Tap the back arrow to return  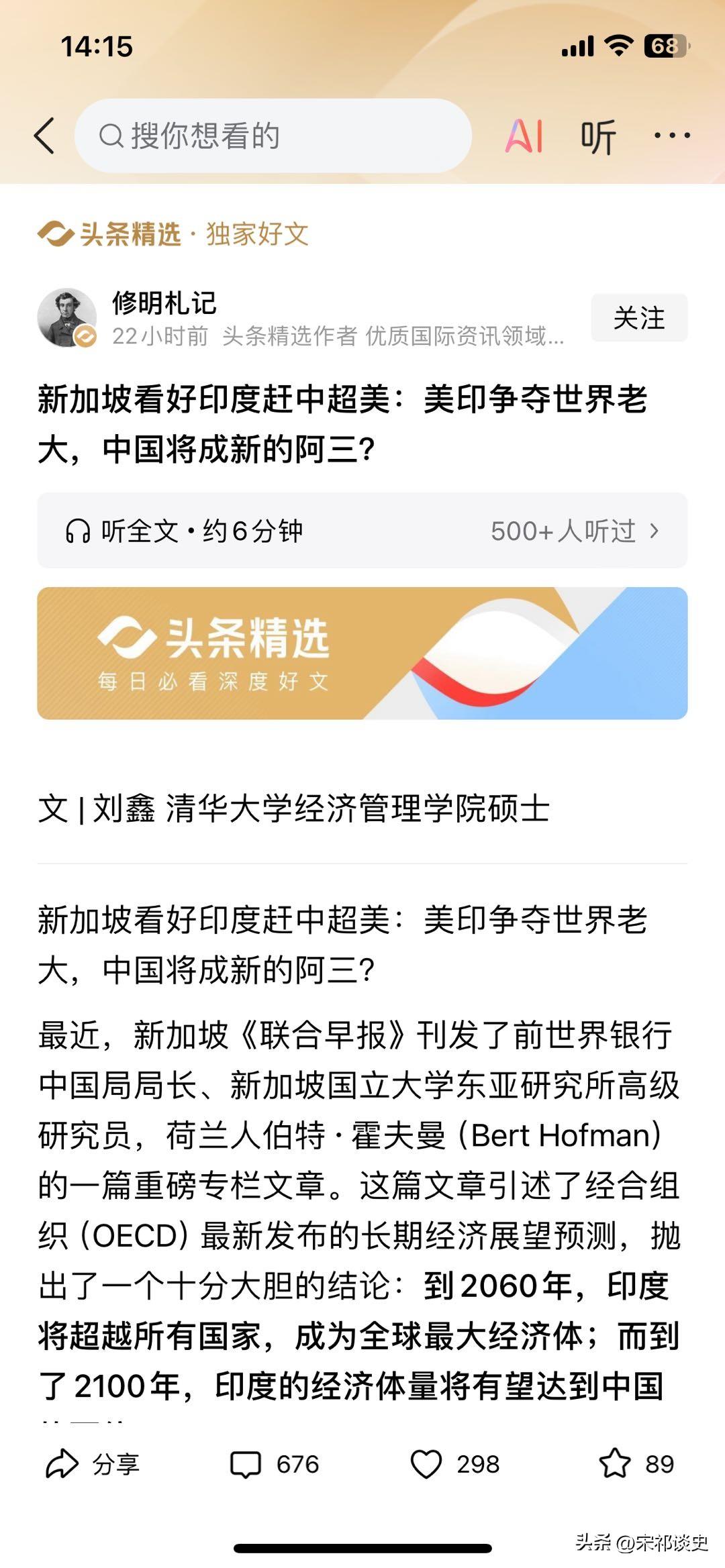tap(44, 134)
